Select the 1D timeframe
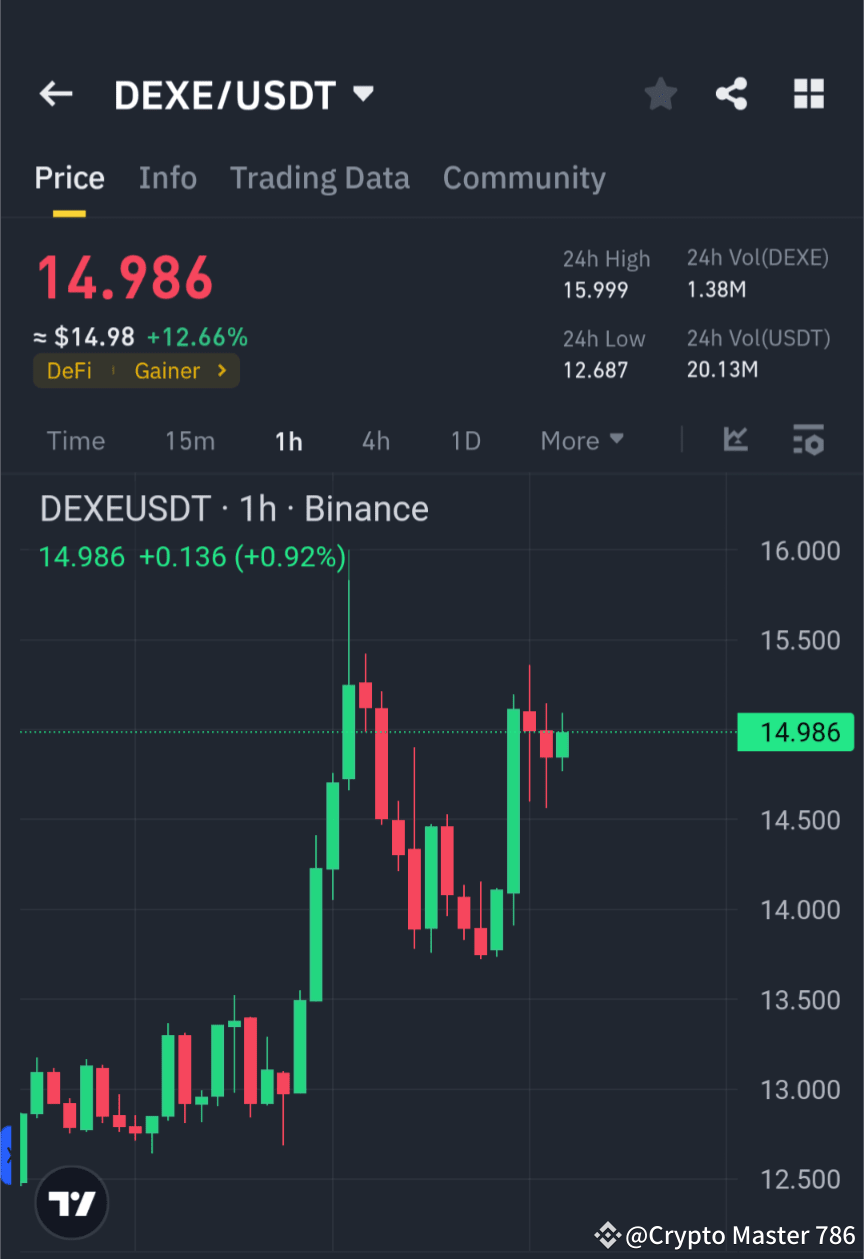This screenshot has width=864, height=1259. [x=465, y=440]
